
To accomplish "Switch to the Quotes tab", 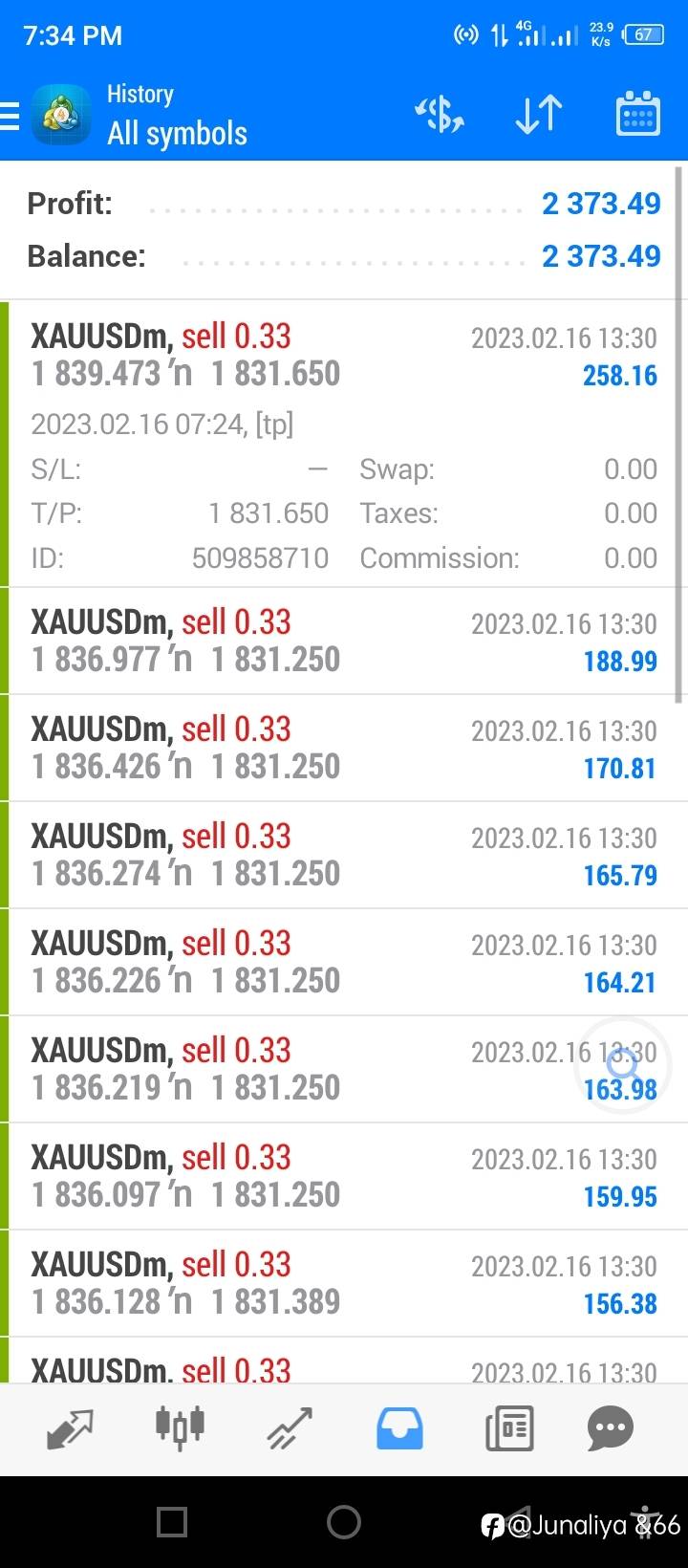I will tap(70, 1429).
